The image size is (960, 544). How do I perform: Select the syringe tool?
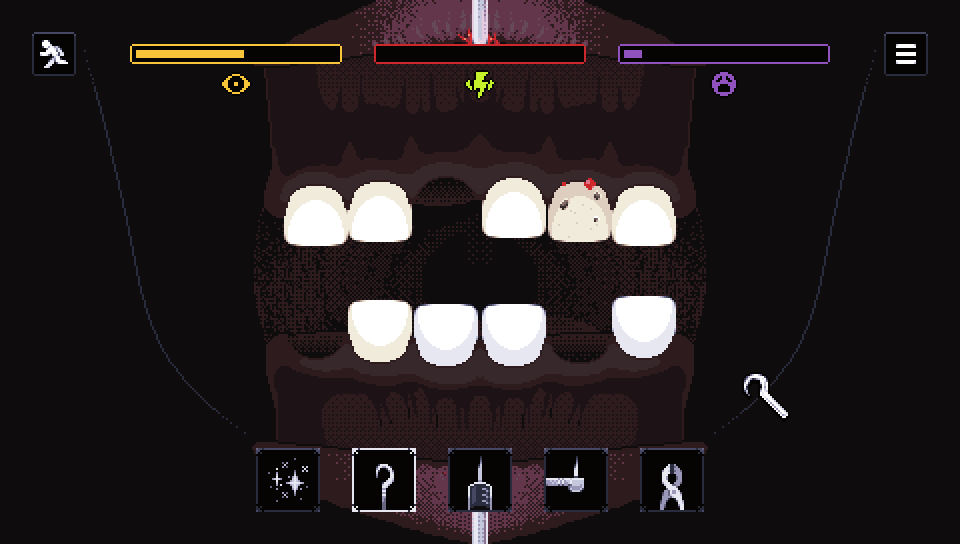pyautogui.click(x=480, y=480)
